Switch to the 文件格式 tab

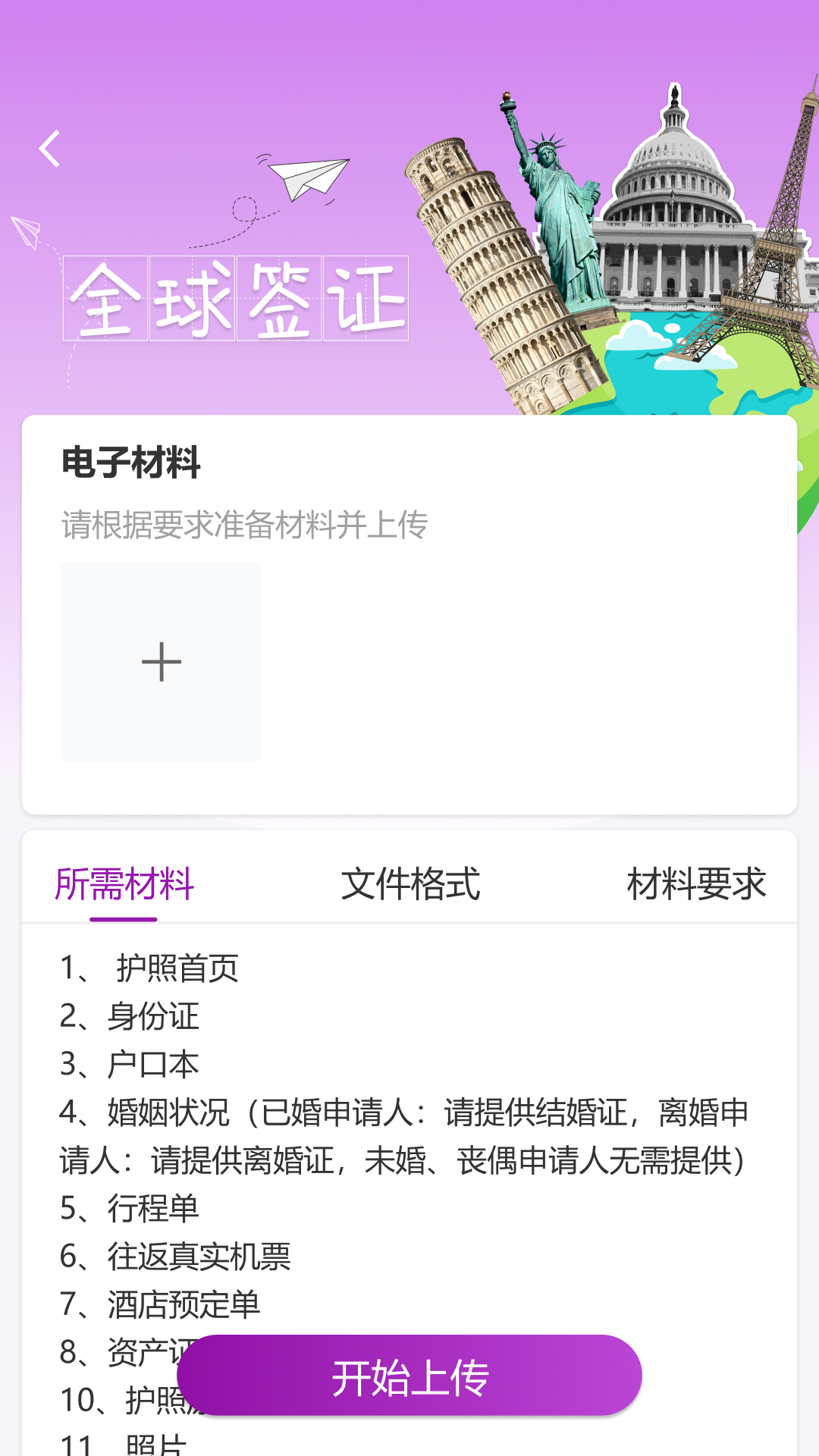(412, 883)
